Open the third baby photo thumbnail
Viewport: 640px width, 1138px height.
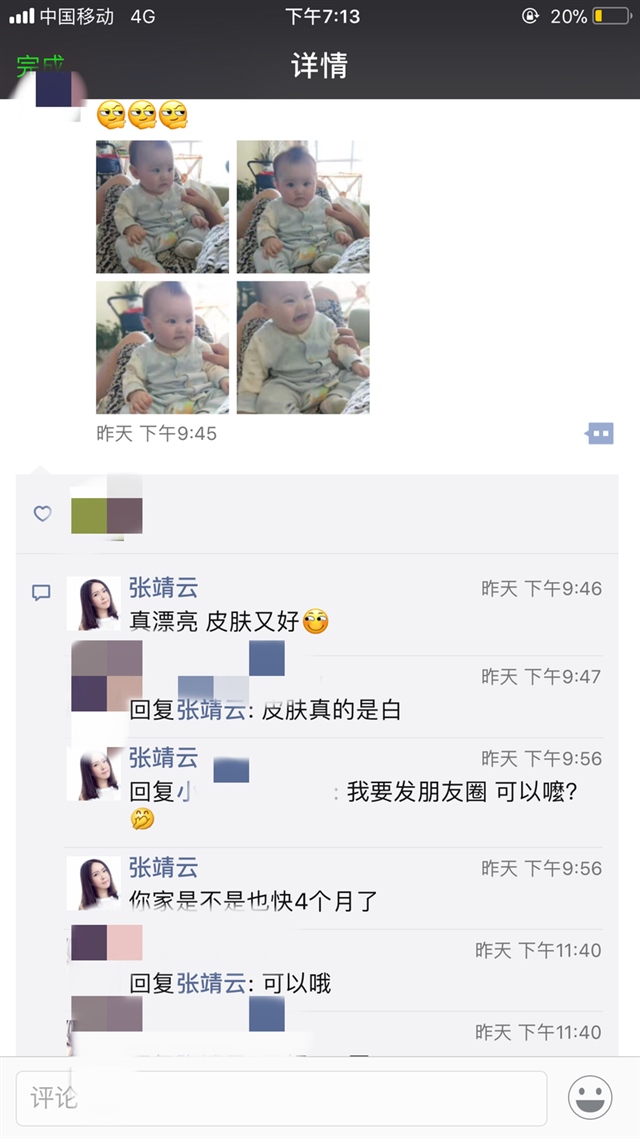tap(162, 347)
